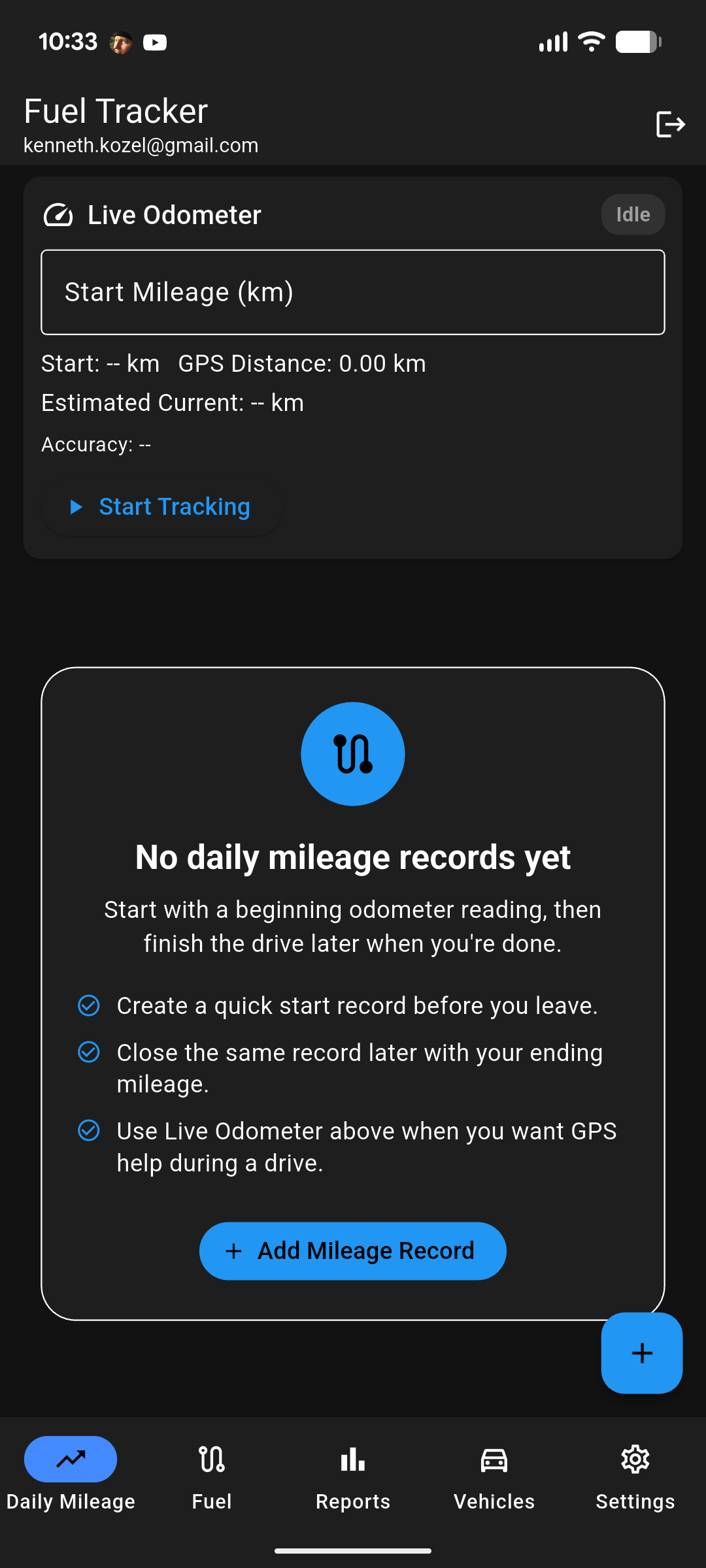Viewport: 706px width, 1568px height.
Task: Click the logout icon top right
Action: click(671, 124)
